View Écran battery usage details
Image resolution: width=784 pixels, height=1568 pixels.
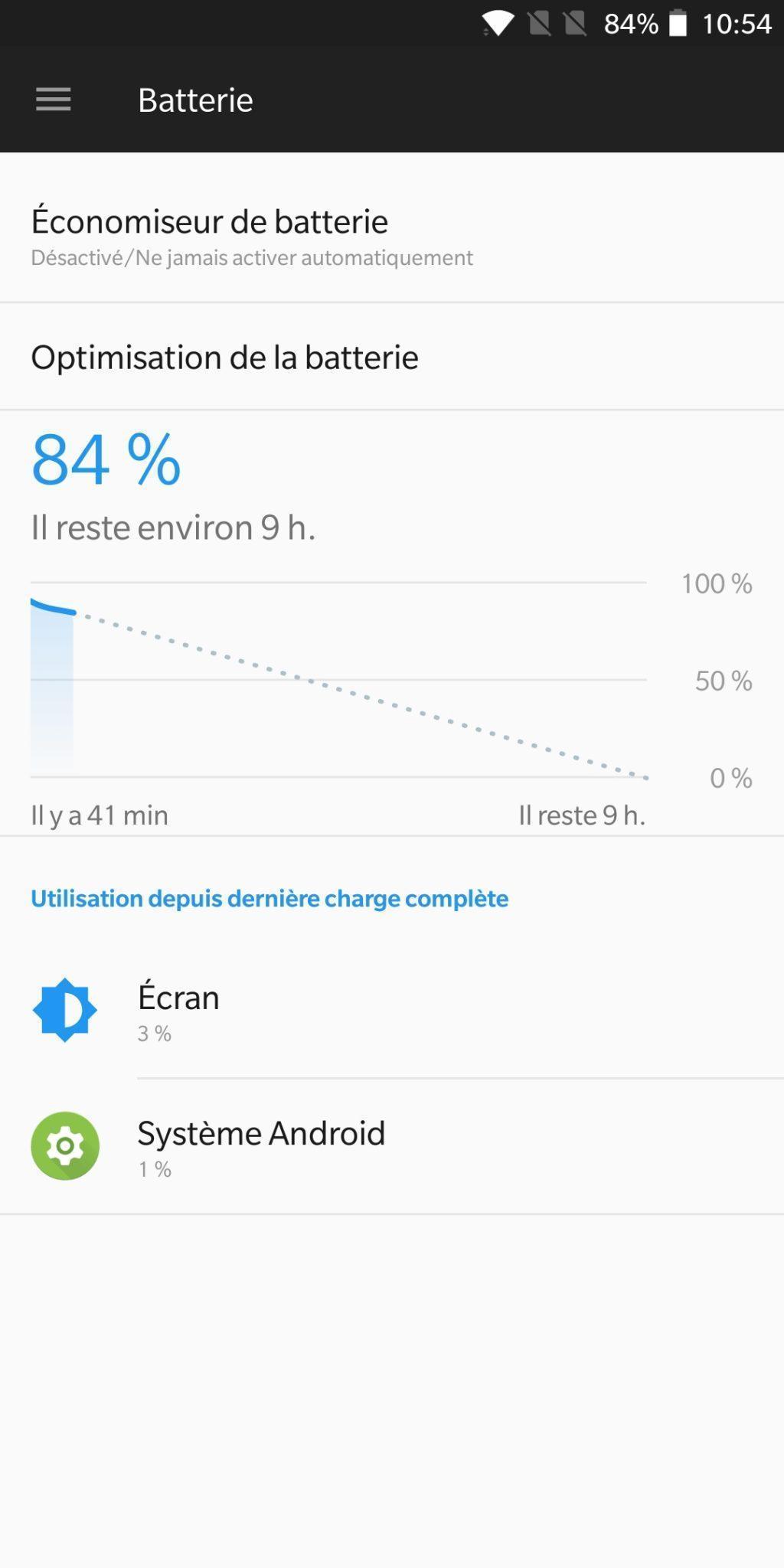tap(391, 1011)
